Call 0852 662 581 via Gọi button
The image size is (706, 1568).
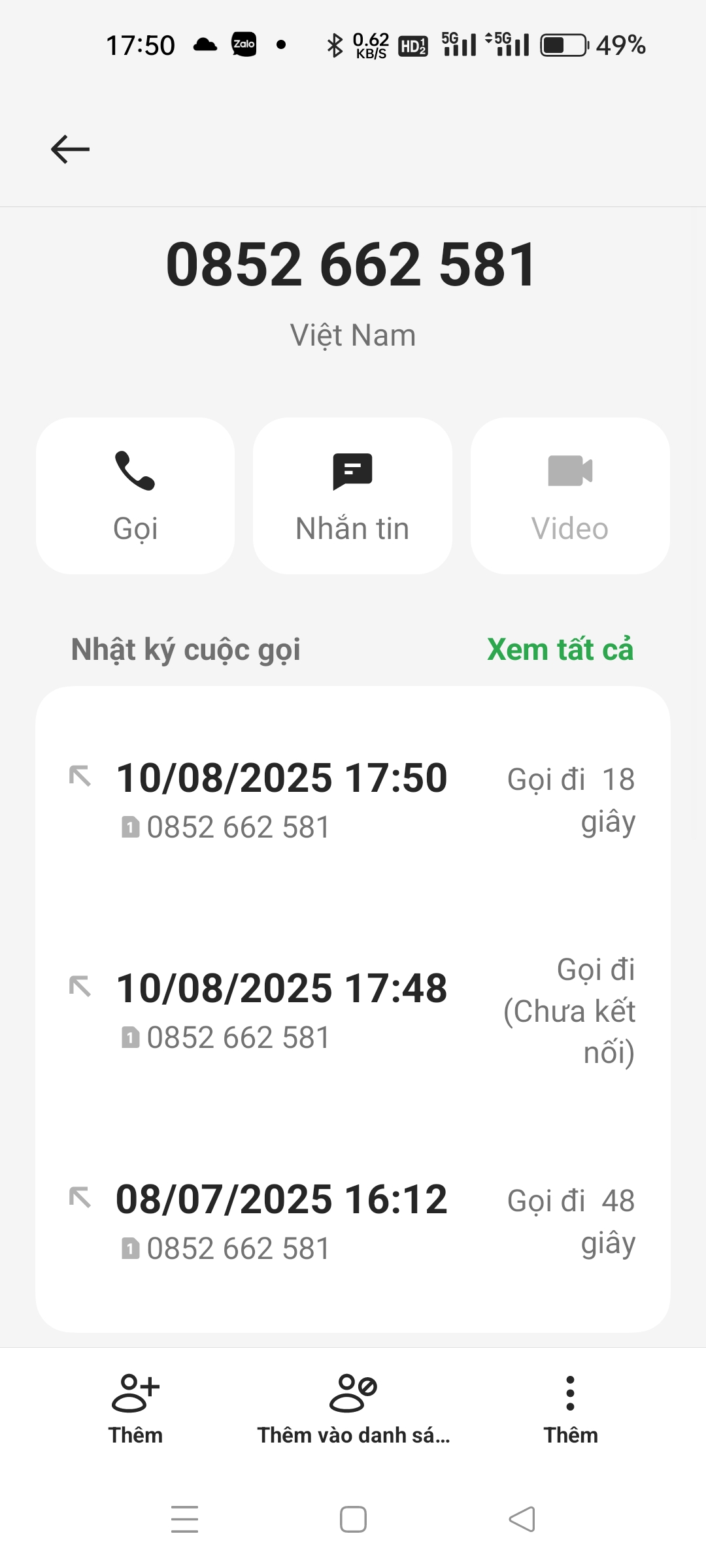[x=135, y=496]
